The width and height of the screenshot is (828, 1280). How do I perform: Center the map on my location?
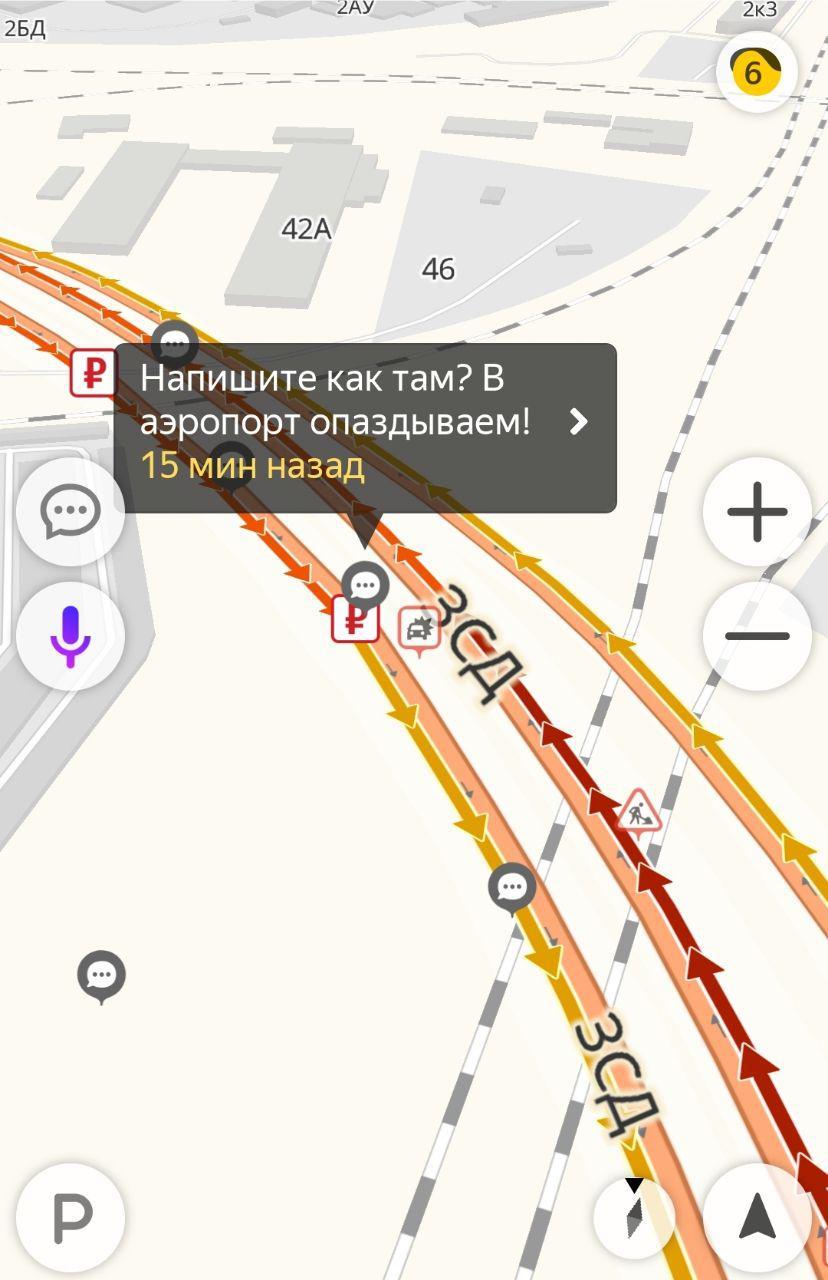pos(756,1217)
